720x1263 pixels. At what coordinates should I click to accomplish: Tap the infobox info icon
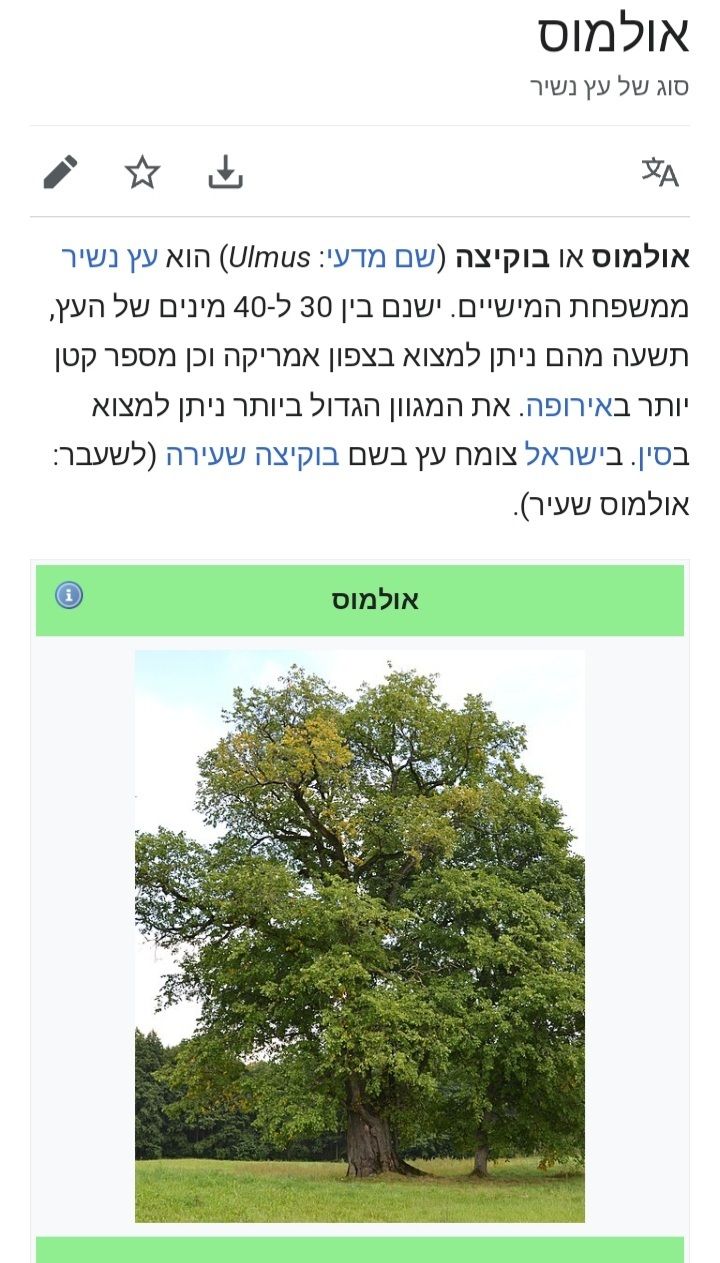point(69,596)
